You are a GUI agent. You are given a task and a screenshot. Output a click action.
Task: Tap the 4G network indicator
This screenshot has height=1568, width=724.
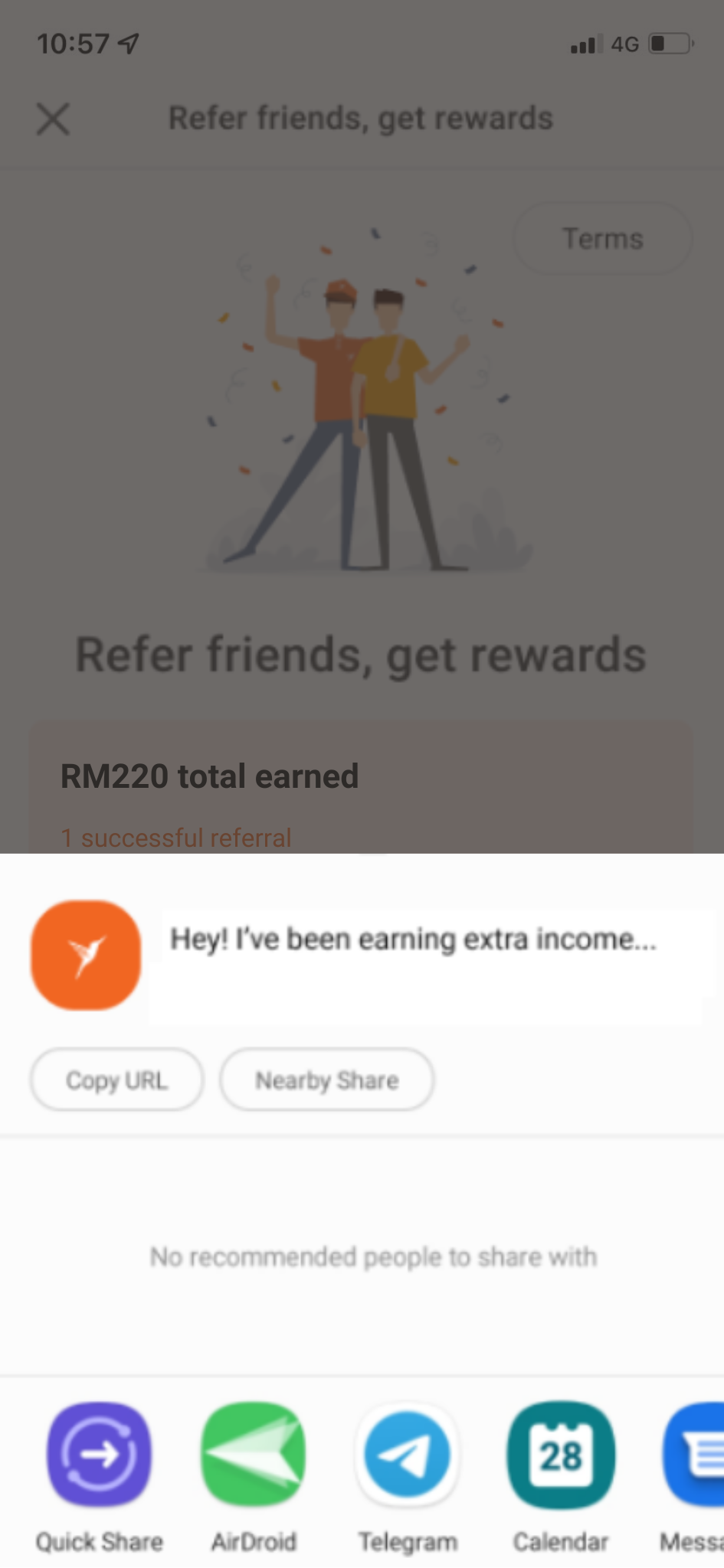click(x=624, y=44)
